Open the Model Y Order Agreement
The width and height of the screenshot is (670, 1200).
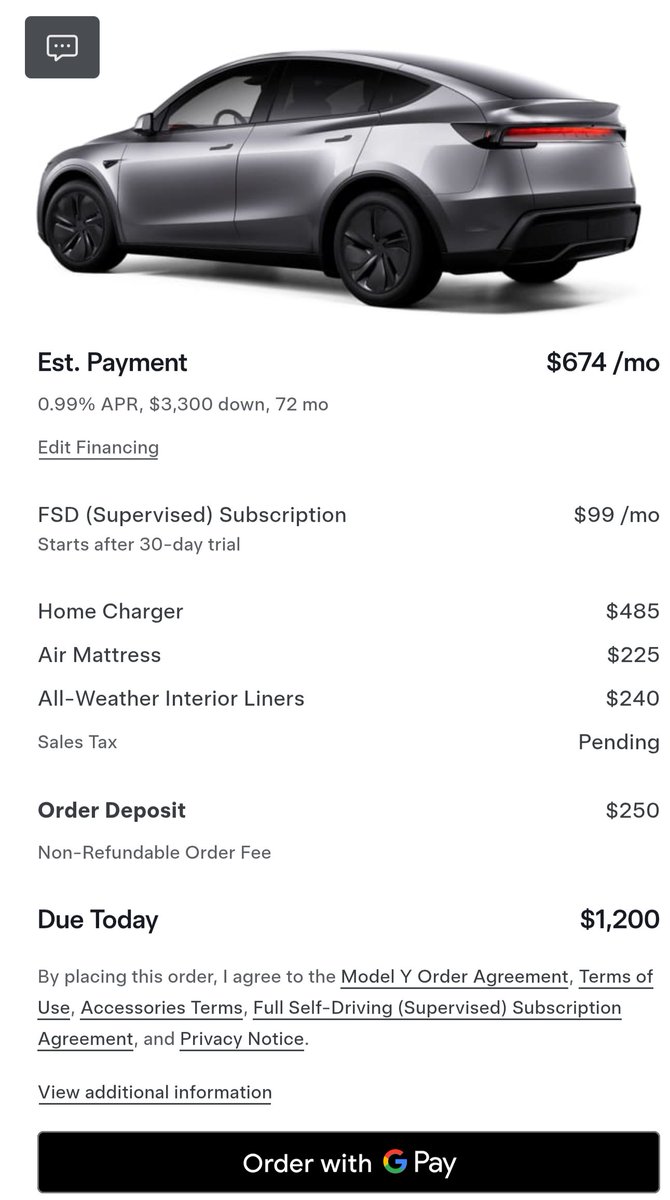point(455,977)
